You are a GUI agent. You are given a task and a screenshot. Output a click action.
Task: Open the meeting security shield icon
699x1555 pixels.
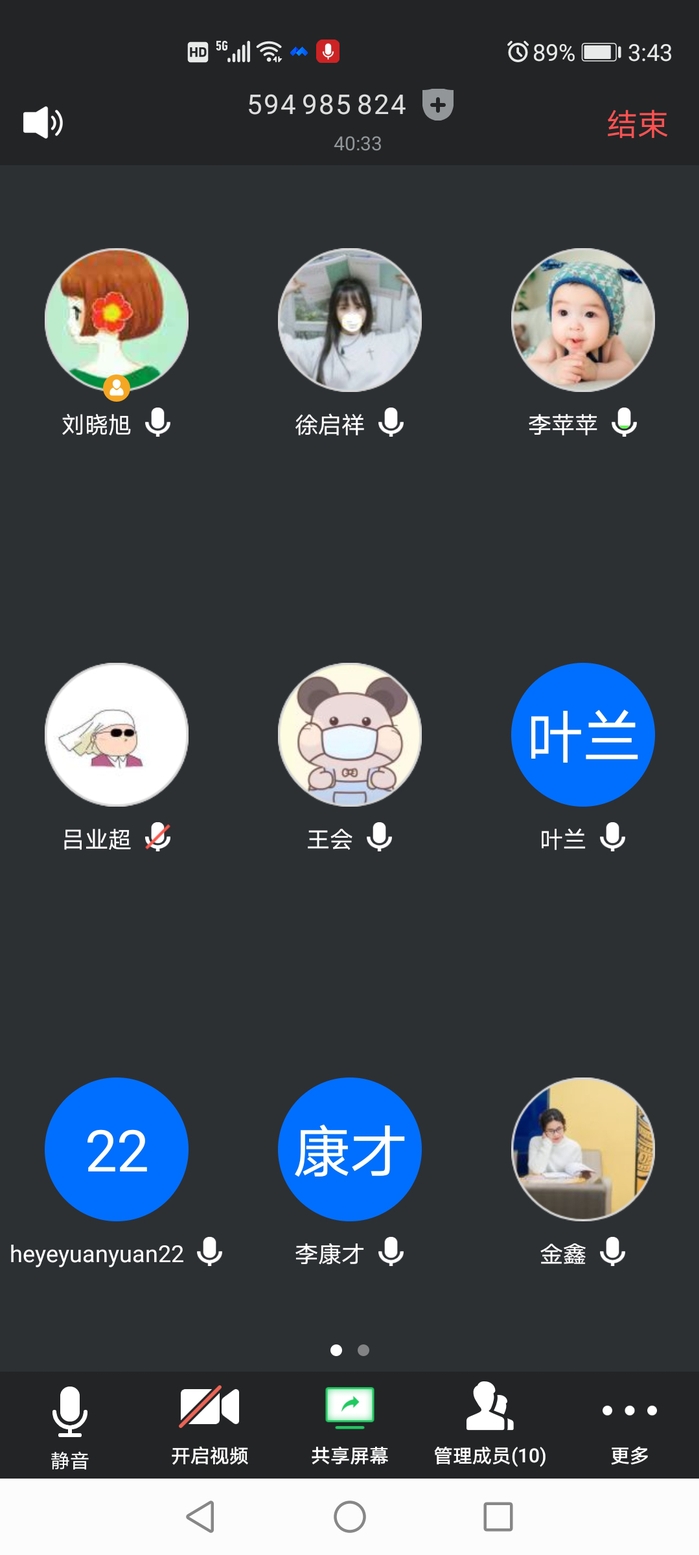point(438,105)
